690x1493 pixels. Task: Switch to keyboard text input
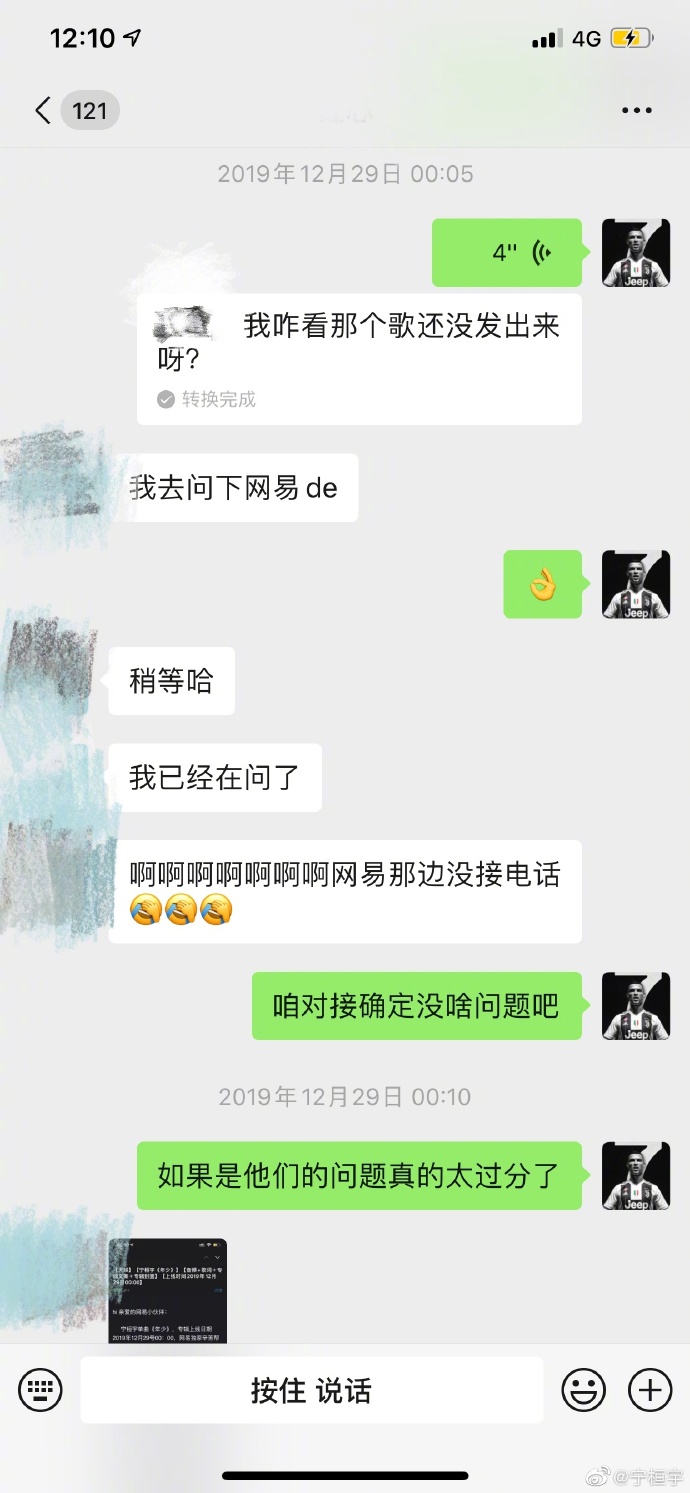tap(40, 1389)
